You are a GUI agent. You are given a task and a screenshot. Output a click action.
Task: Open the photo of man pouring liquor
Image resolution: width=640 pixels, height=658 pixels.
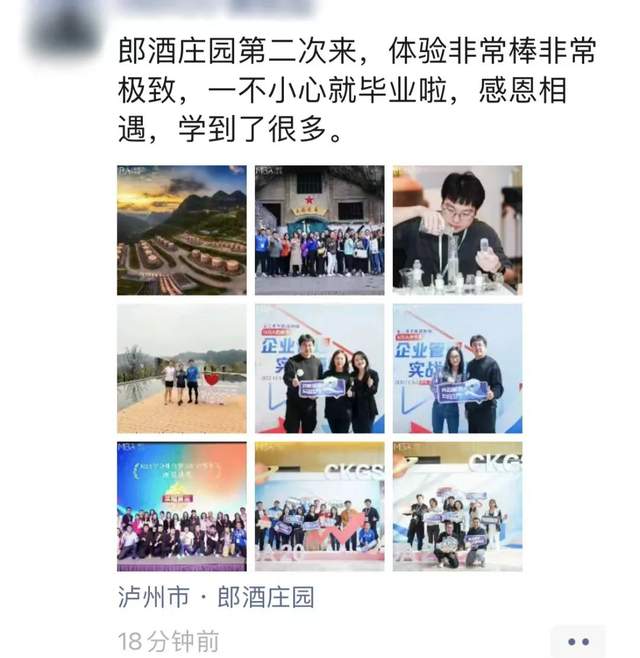pyautogui.click(x=457, y=230)
